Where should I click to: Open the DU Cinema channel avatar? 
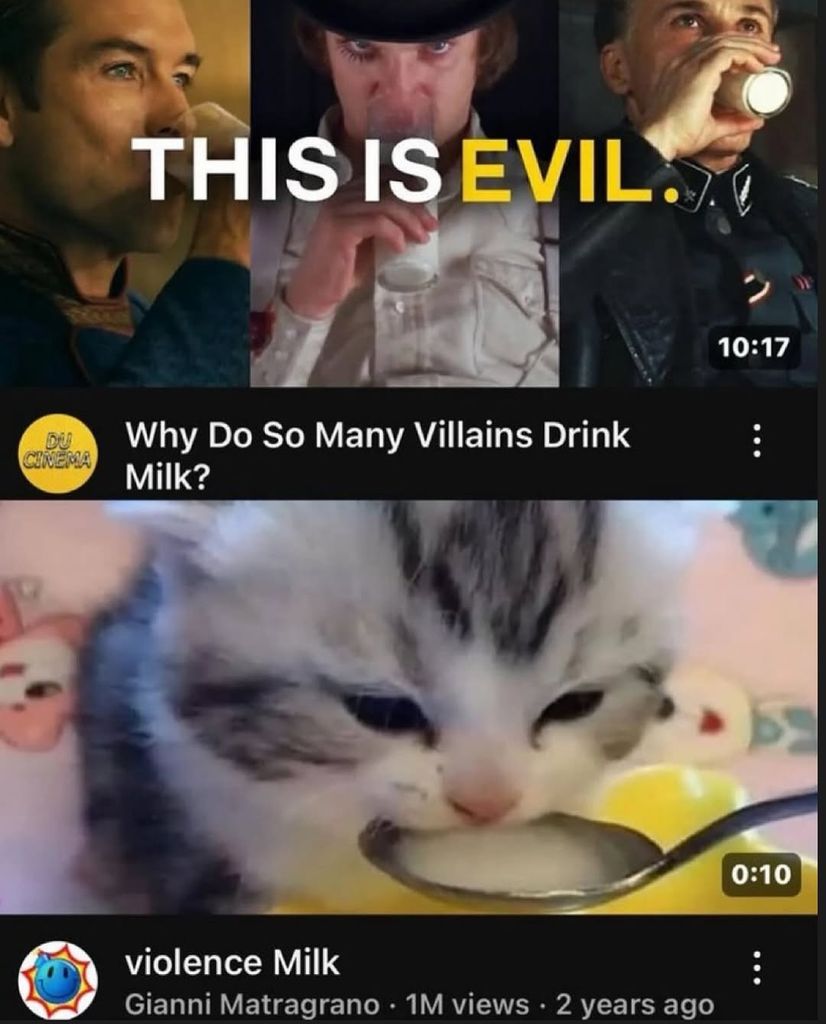[58, 453]
